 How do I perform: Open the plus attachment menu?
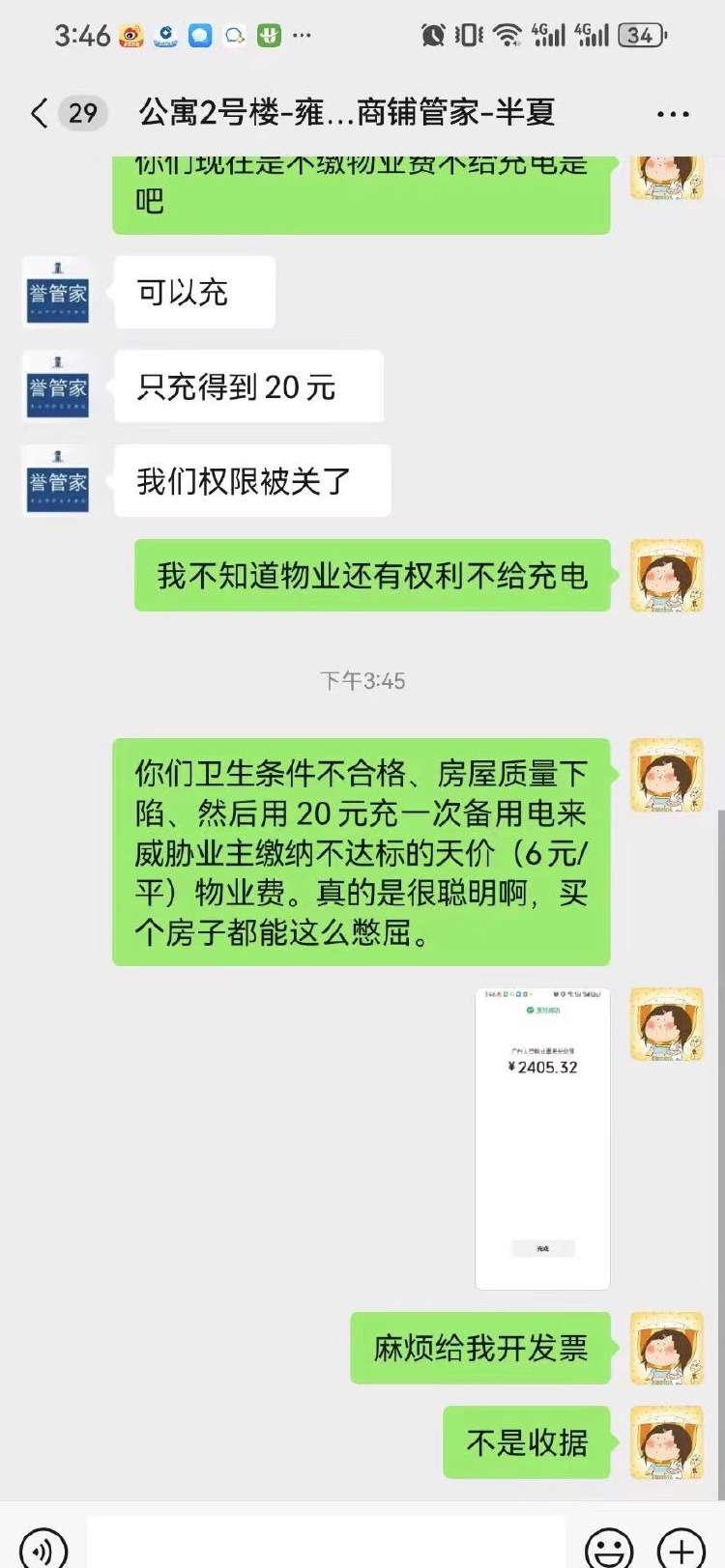[x=681, y=1547]
